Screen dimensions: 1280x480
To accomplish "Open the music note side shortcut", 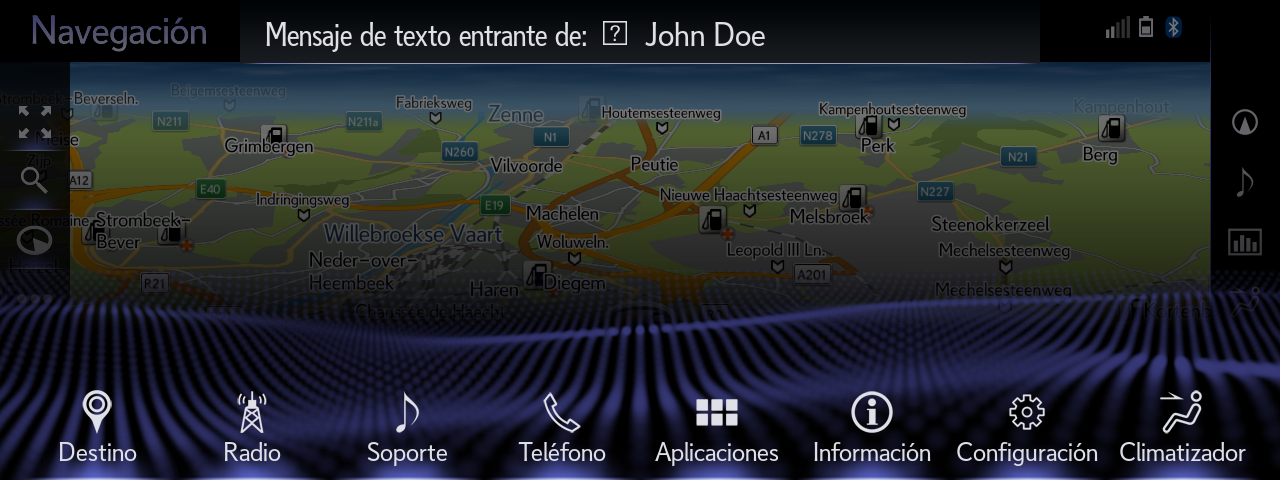I will [1244, 182].
